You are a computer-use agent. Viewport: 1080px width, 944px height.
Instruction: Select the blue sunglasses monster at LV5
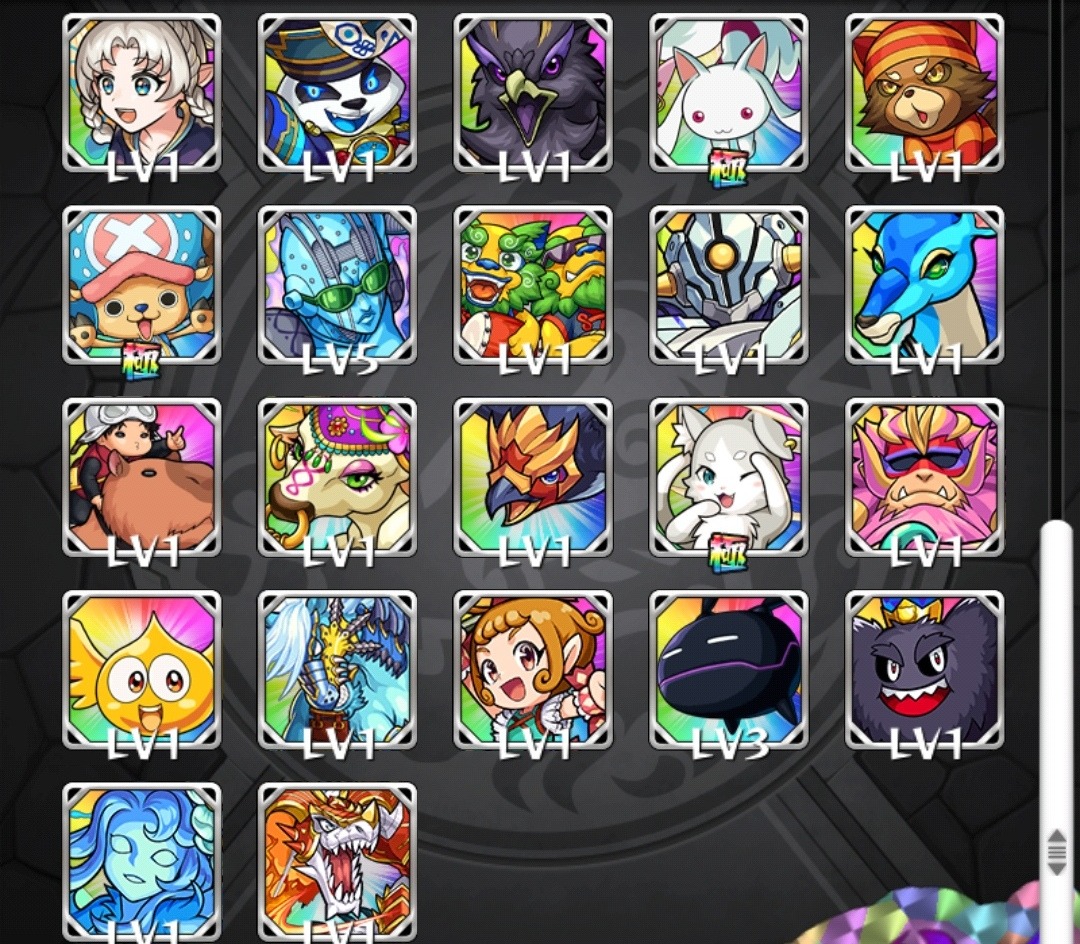[x=338, y=284]
